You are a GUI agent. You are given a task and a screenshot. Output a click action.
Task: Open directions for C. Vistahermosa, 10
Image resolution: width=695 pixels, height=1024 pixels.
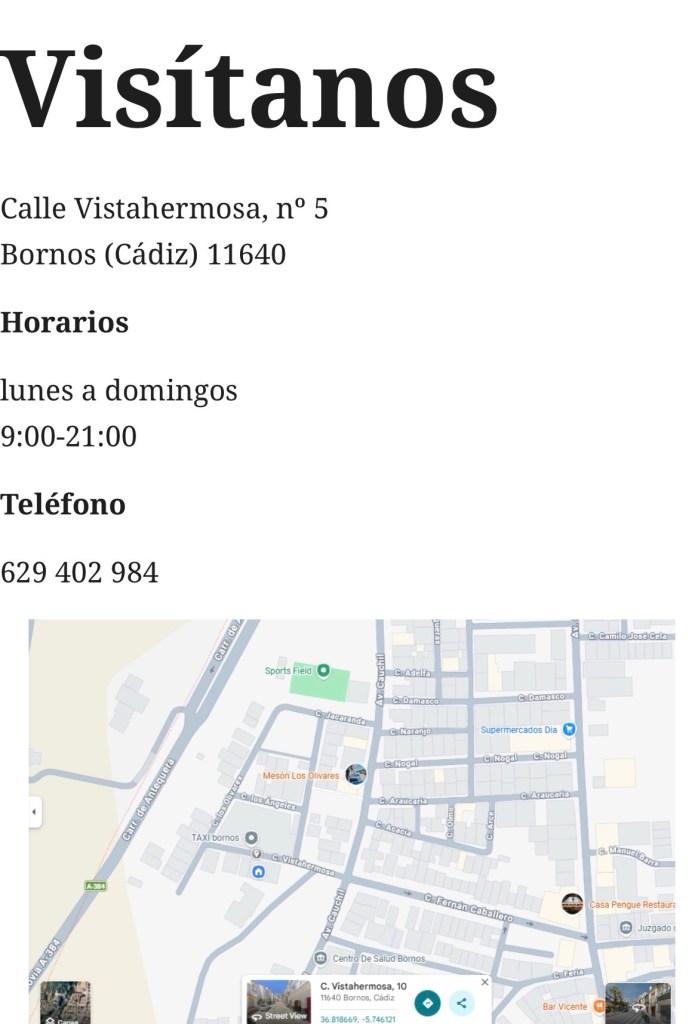click(427, 1003)
